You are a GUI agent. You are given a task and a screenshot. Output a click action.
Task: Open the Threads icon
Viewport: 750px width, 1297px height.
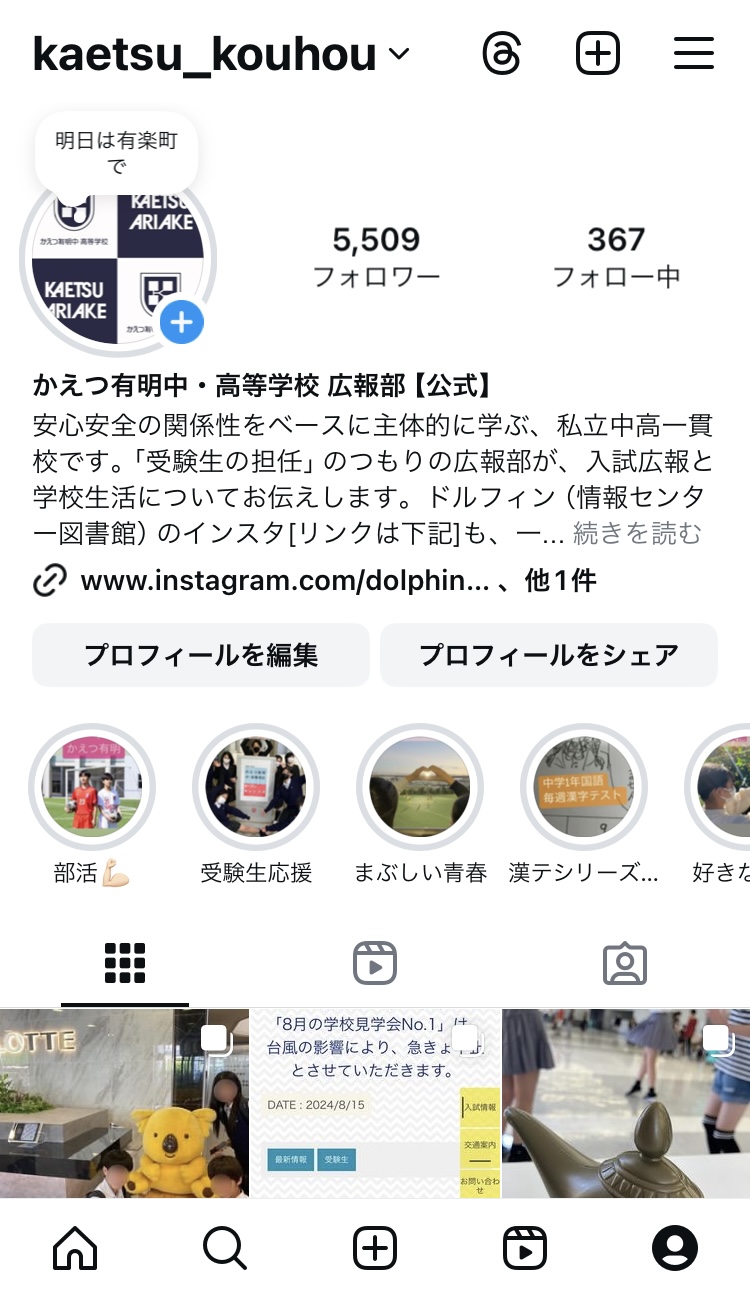[x=501, y=54]
